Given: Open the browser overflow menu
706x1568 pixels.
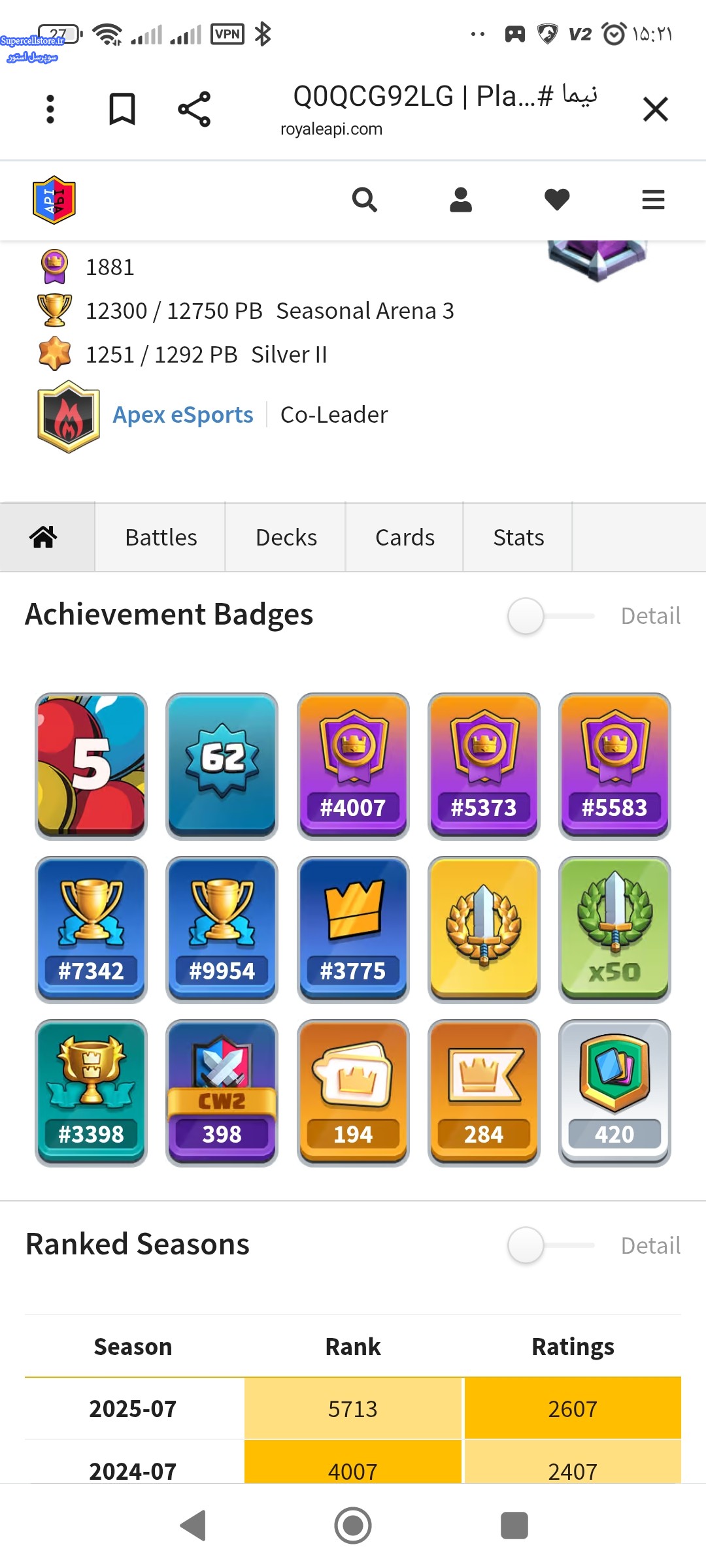Looking at the screenshot, I should pyautogui.click(x=50, y=109).
